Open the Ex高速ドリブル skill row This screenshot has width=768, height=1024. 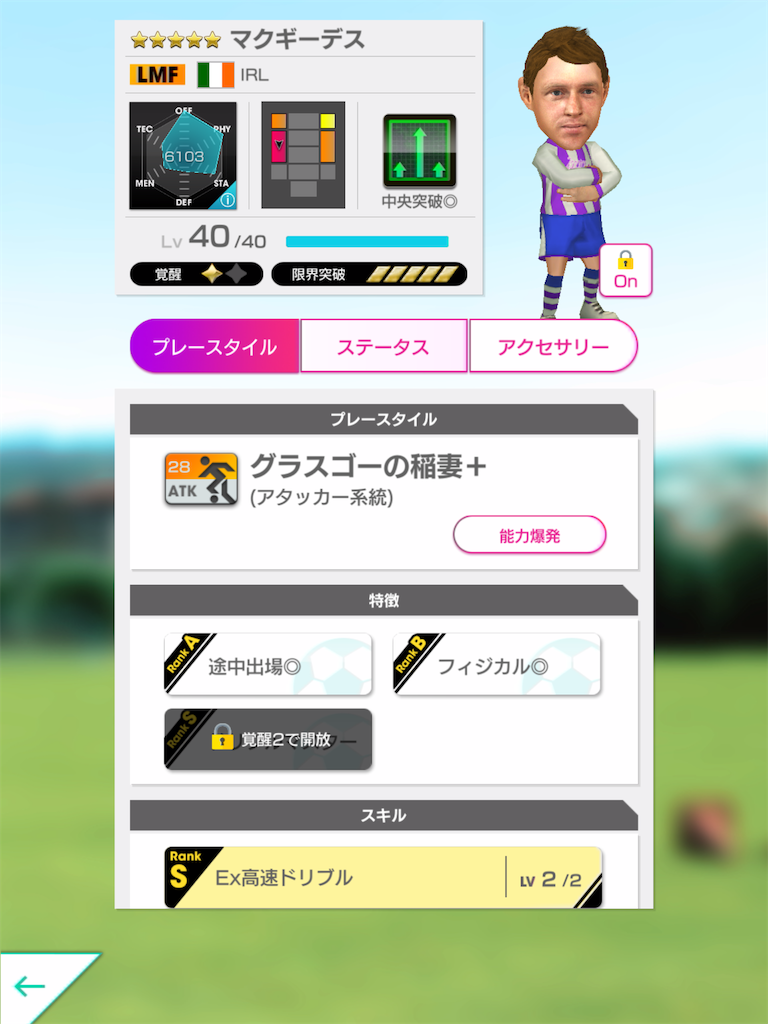point(383,878)
